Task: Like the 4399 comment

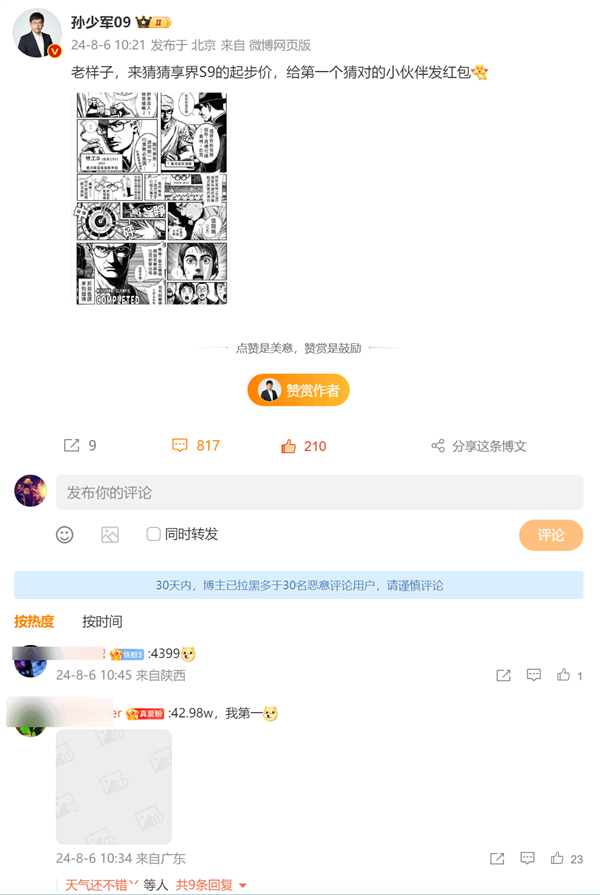Action: tap(566, 675)
